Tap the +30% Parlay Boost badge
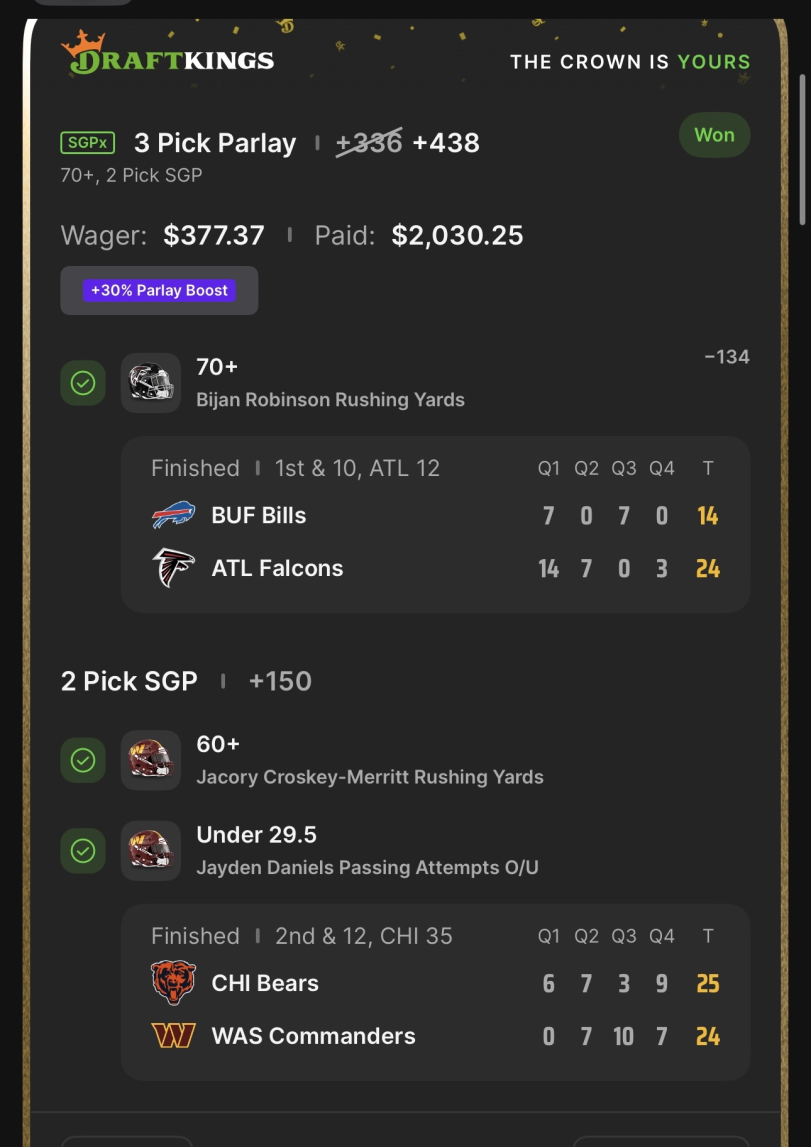Viewport: 811px width, 1147px height. coord(160,291)
